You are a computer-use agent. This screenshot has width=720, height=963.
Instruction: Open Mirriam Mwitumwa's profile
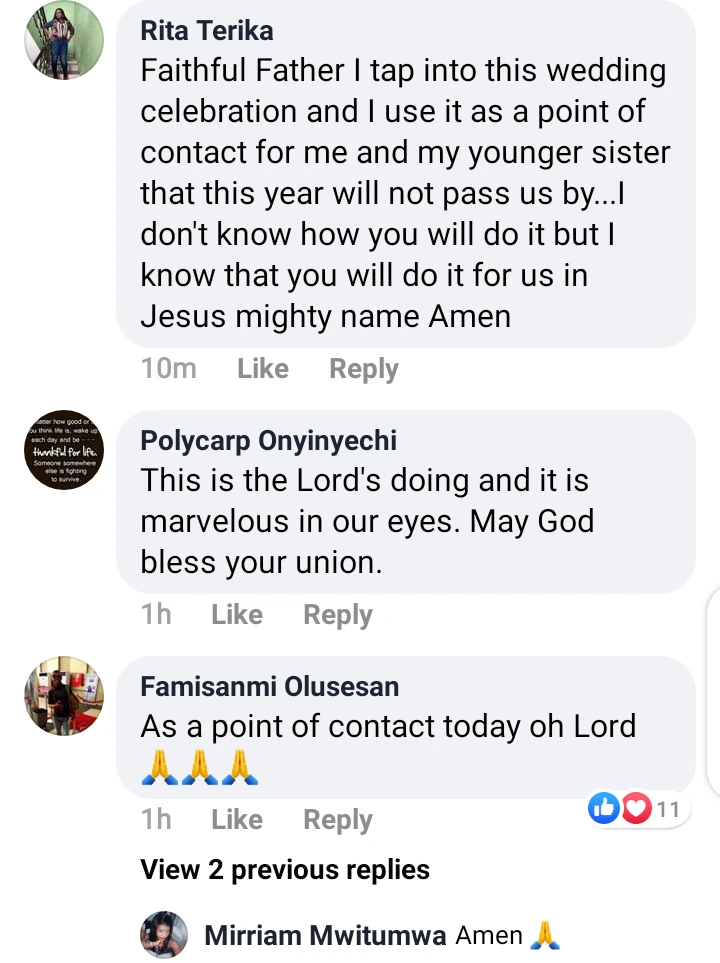(325, 936)
